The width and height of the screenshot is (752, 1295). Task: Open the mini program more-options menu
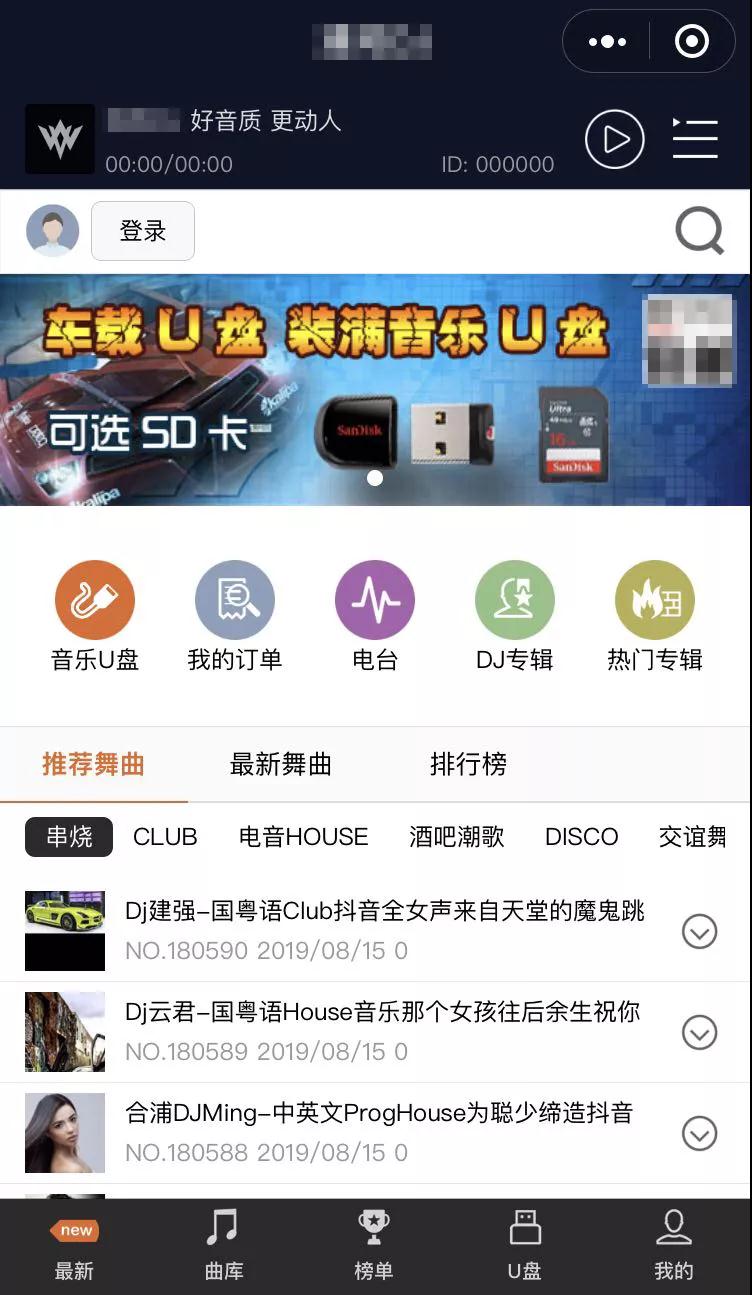click(607, 42)
